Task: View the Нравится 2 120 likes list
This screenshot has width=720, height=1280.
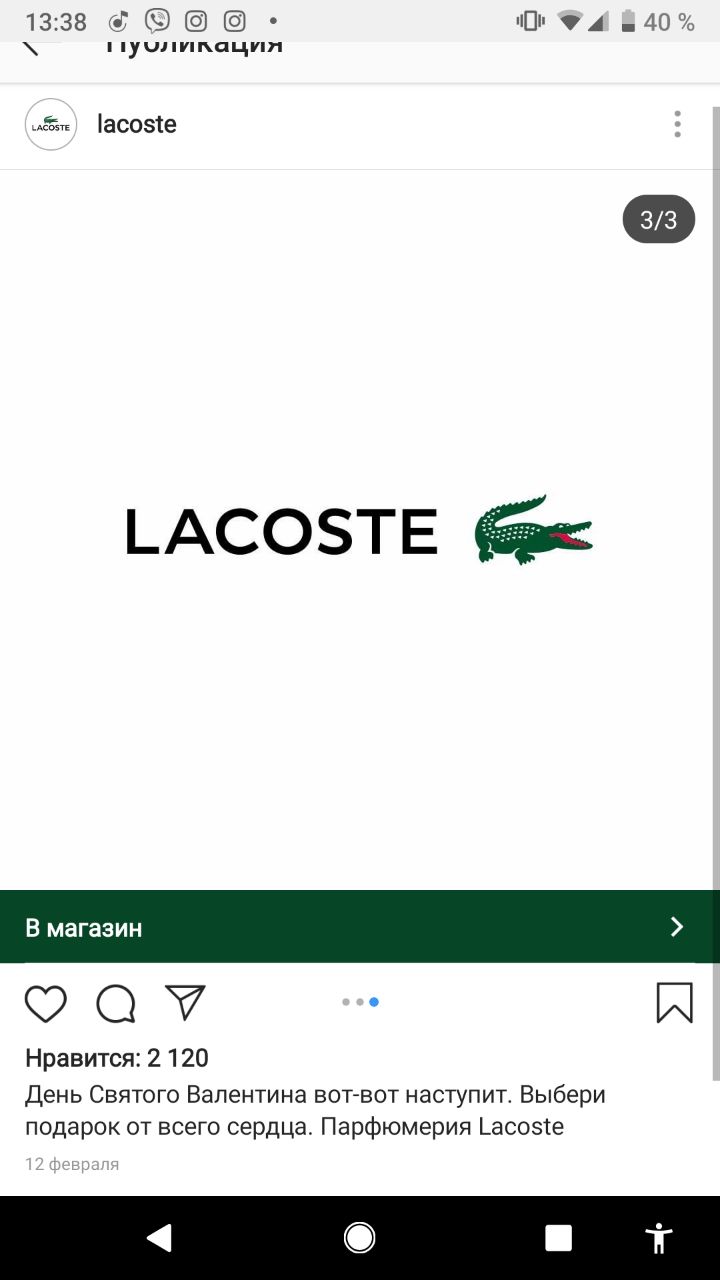Action: [117, 1058]
